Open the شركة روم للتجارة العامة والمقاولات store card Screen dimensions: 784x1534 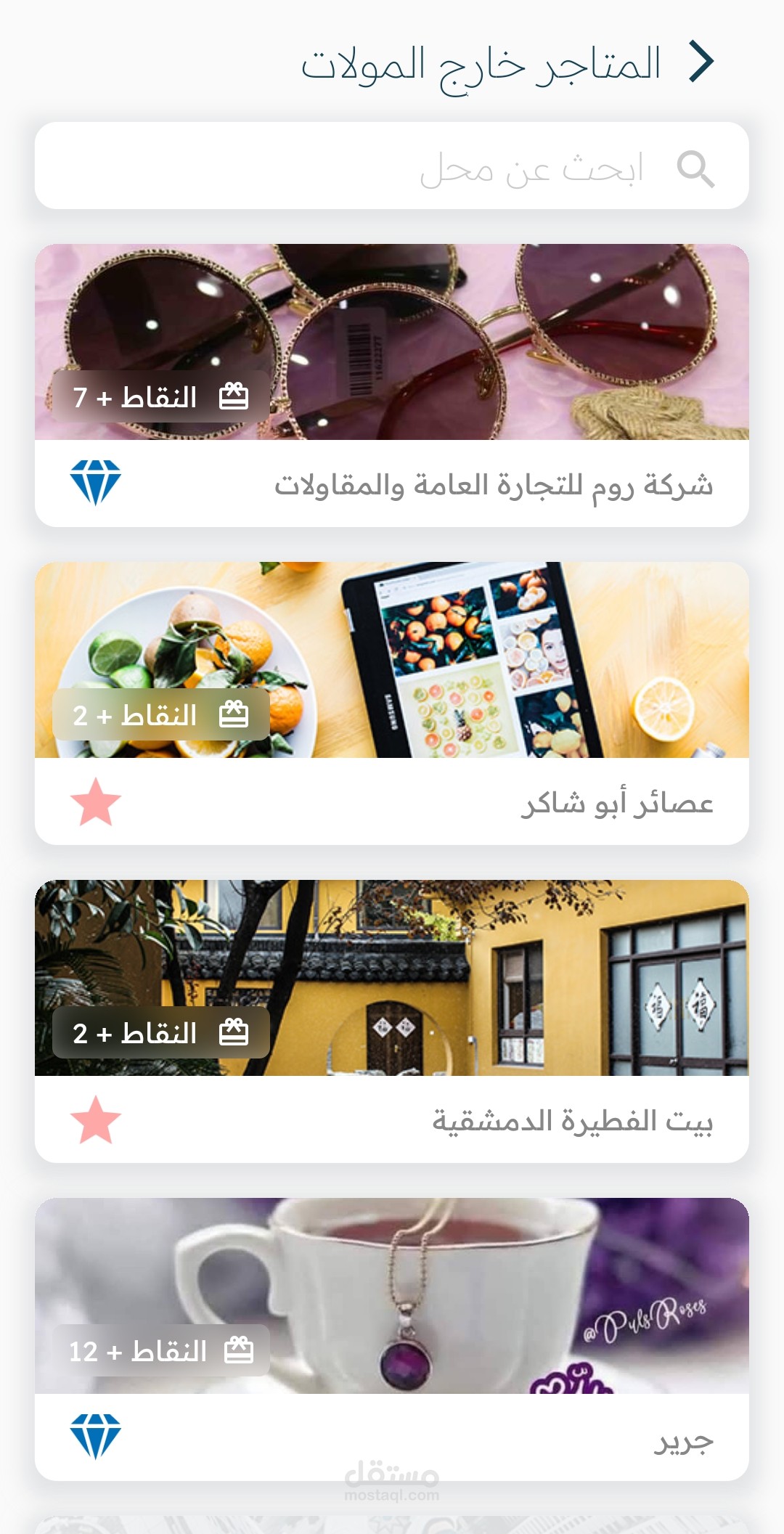coord(392,385)
